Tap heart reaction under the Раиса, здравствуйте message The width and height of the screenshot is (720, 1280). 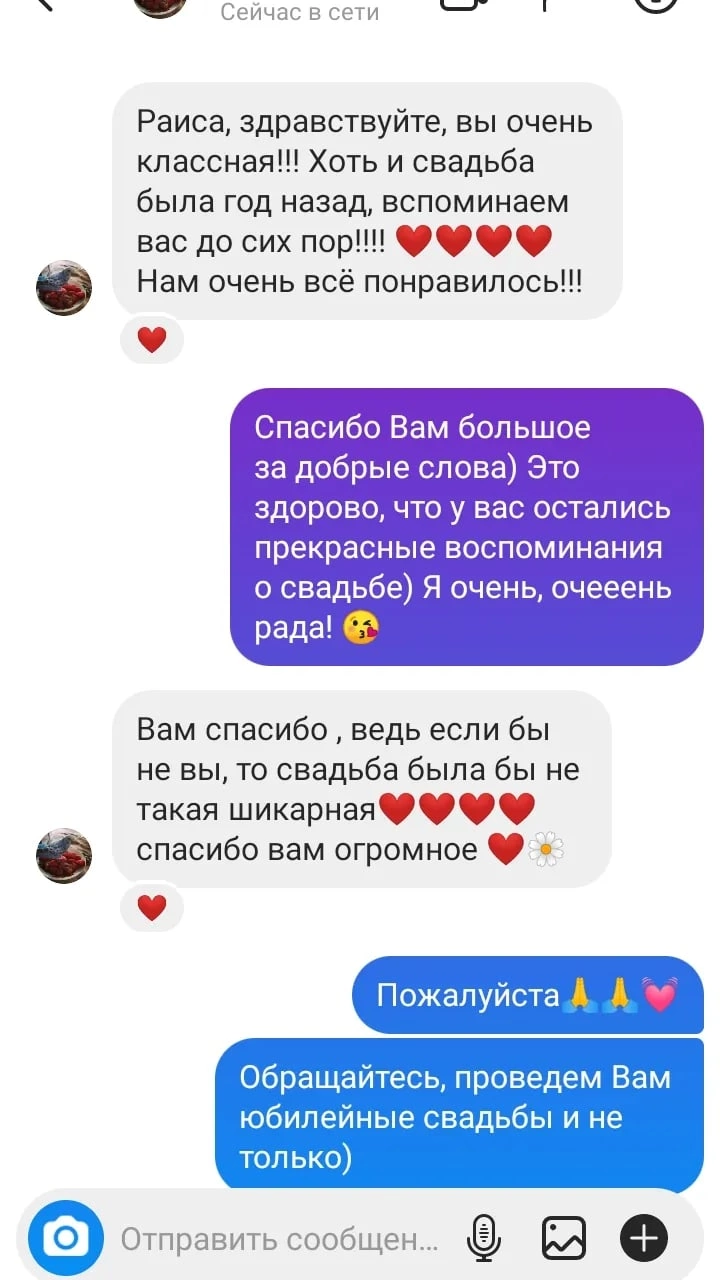(152, 341)
